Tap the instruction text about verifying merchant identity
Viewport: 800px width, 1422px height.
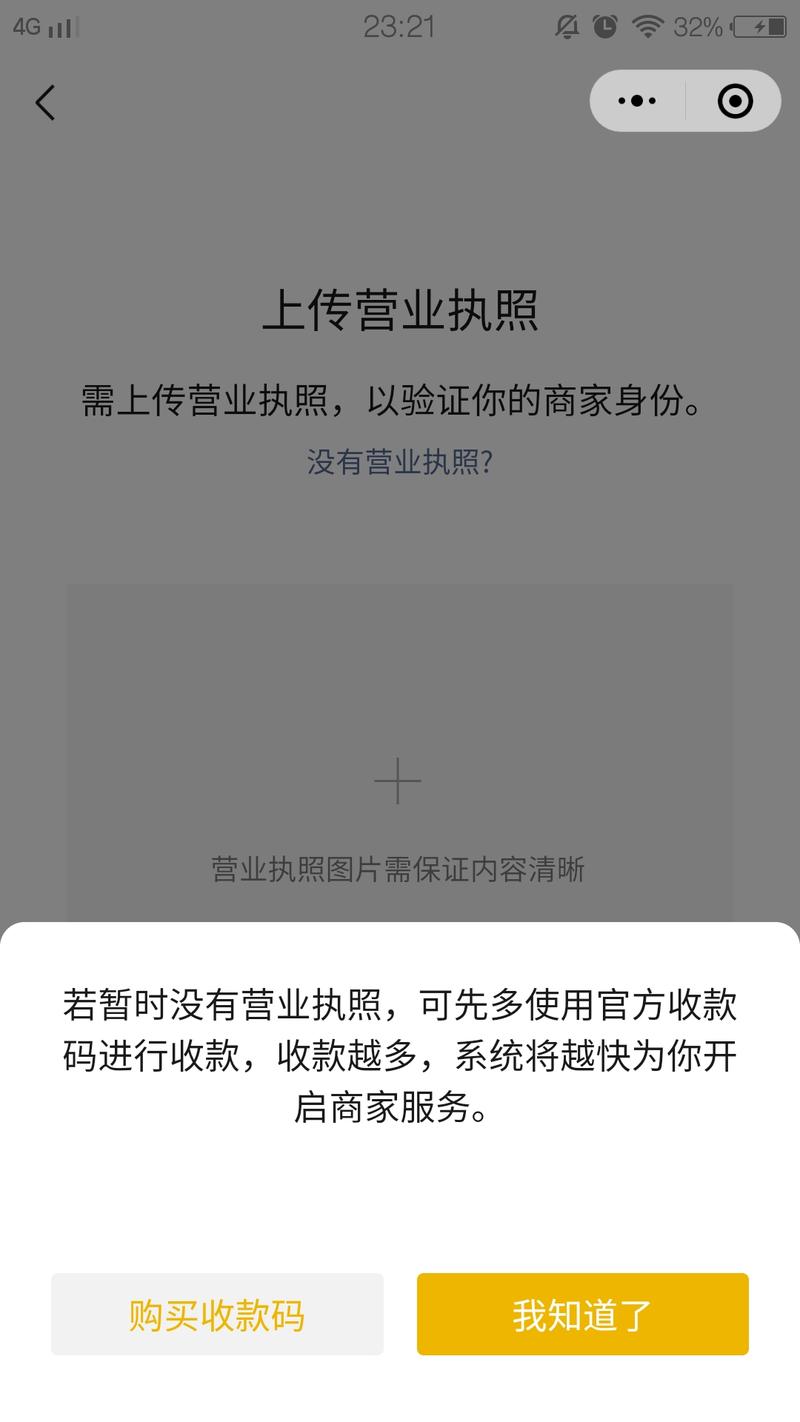click(398, 401)
